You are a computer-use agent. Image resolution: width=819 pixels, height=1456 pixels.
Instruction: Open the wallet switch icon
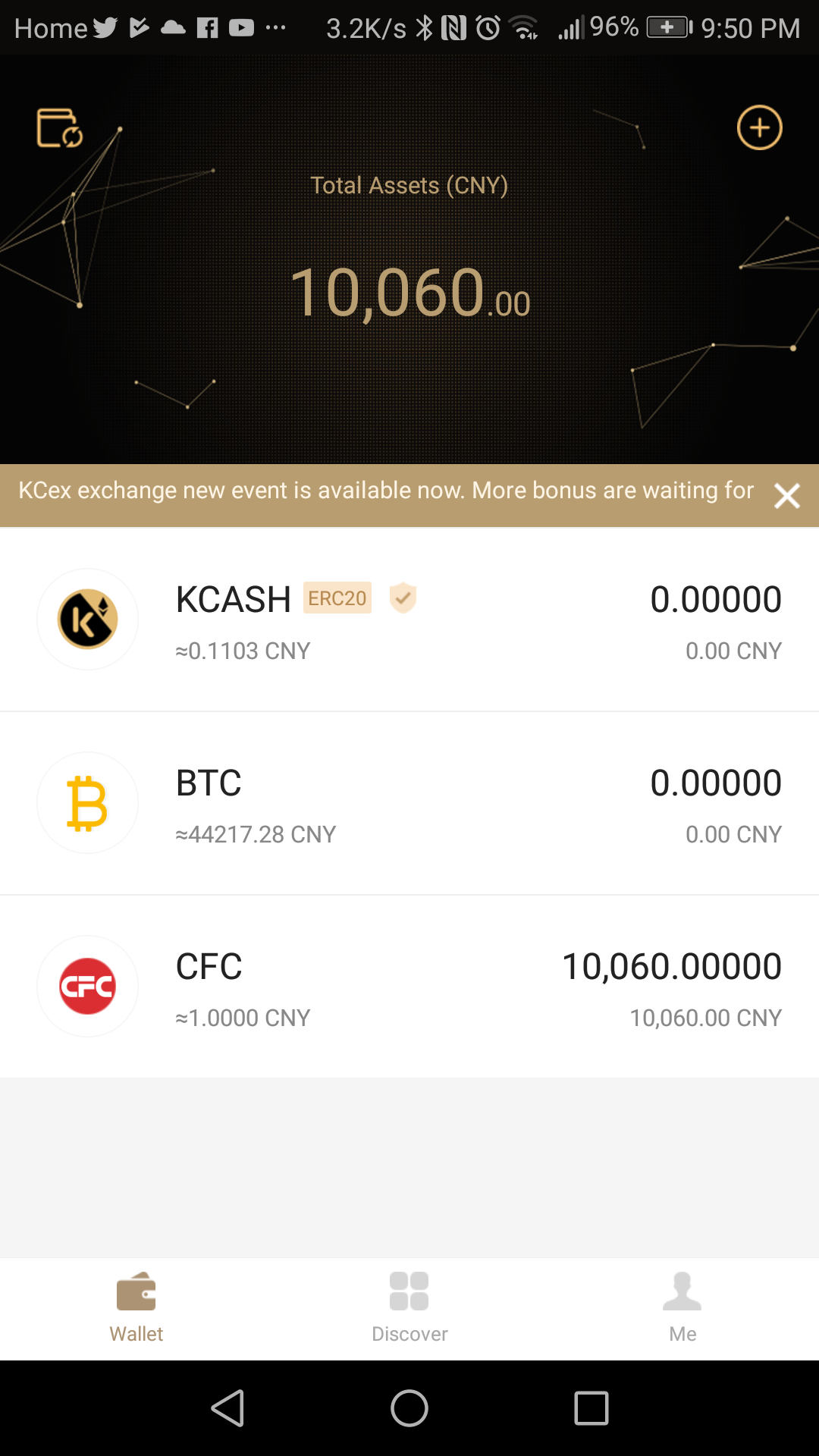tap(60, 128)
